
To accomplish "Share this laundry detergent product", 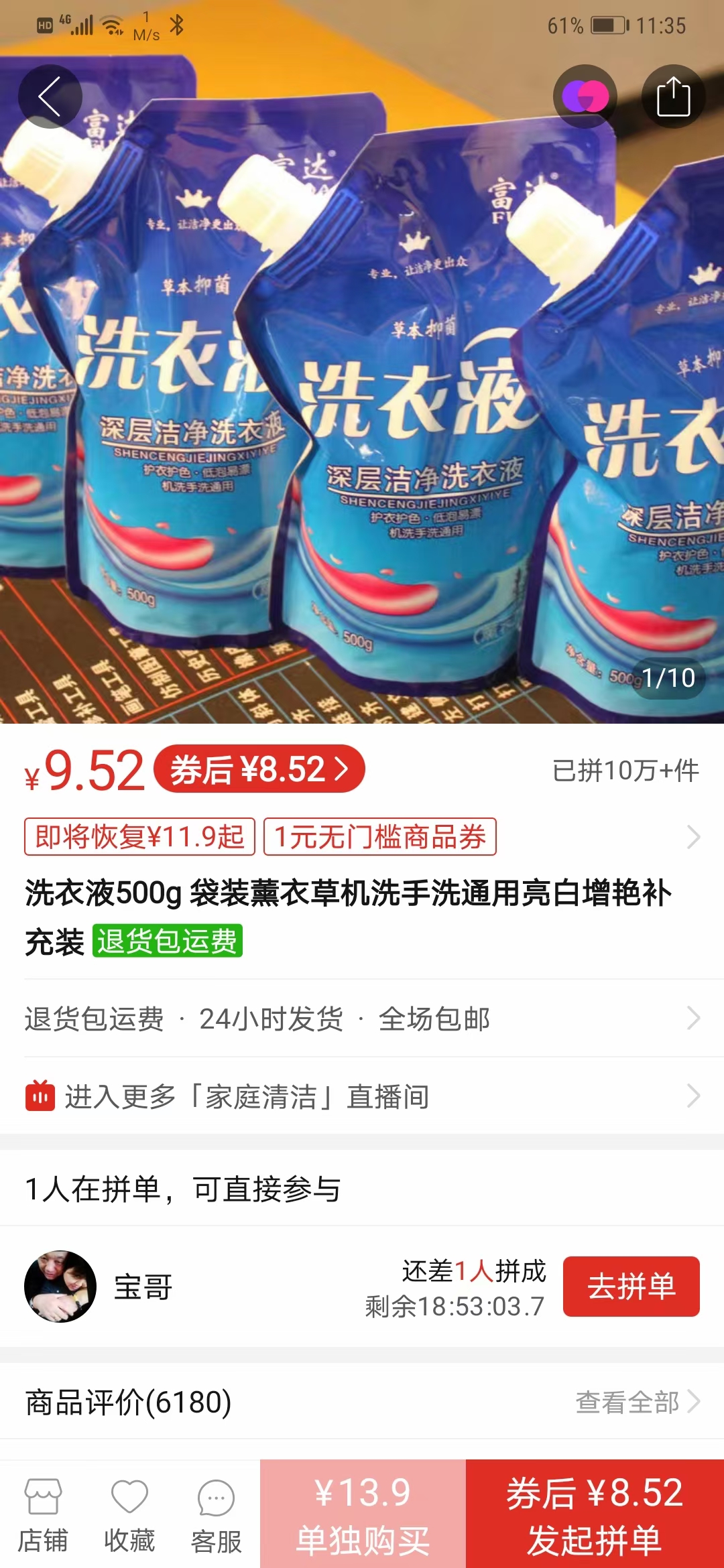I will [x=673, y=96].
